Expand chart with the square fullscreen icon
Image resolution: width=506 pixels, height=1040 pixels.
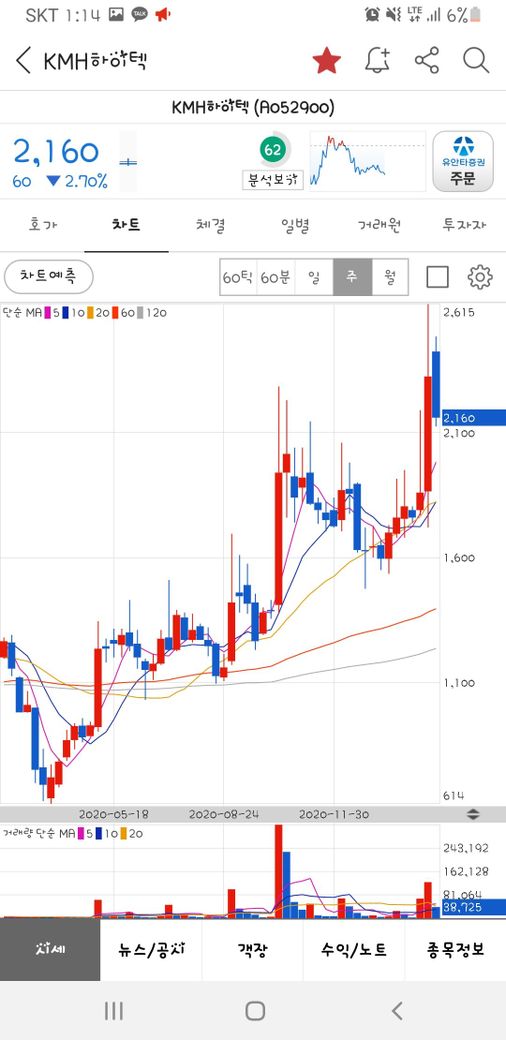(x=438, y=277)
